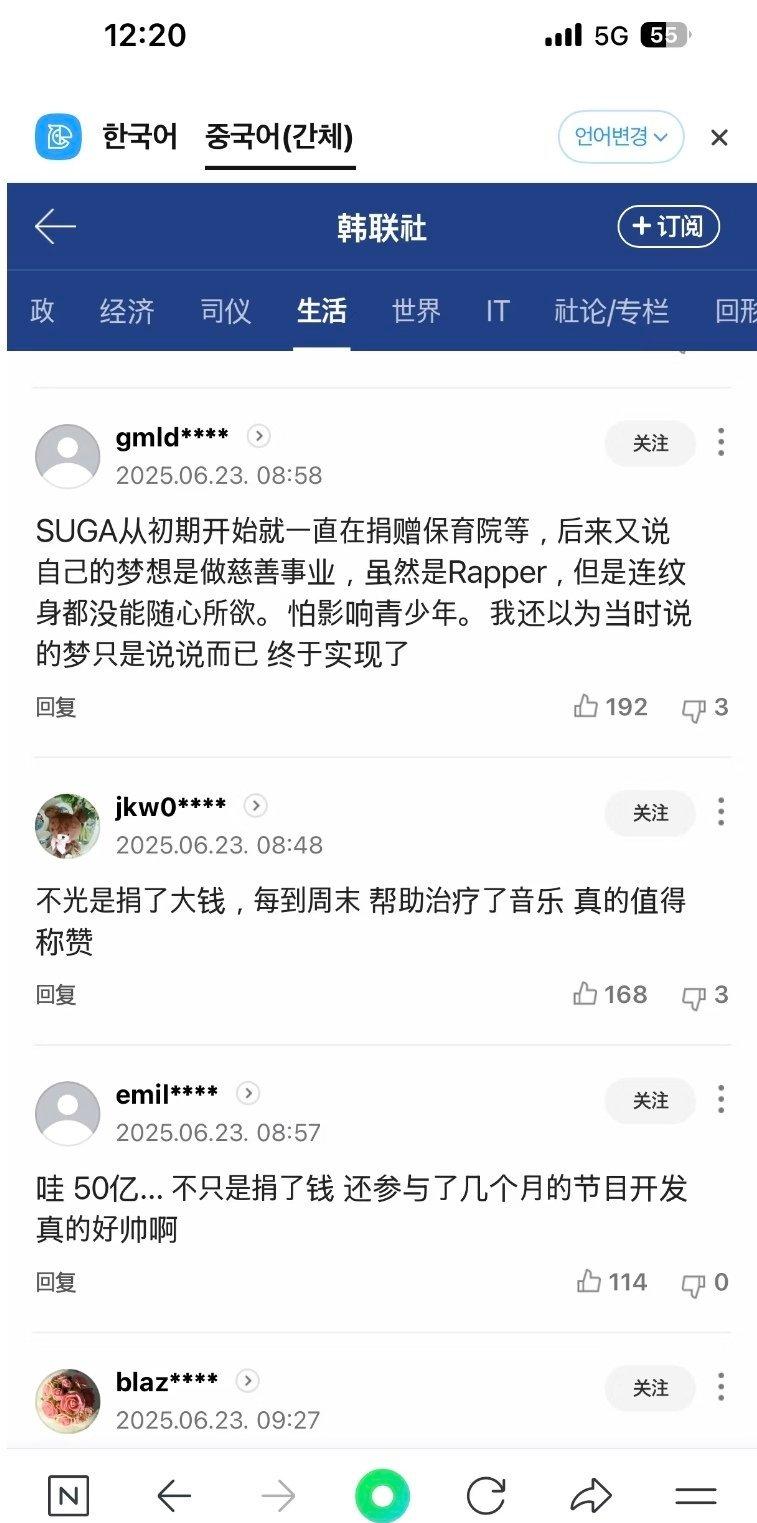Like the comment by emil****
The image size is (757, 1523).
[x=612, y=1283]
